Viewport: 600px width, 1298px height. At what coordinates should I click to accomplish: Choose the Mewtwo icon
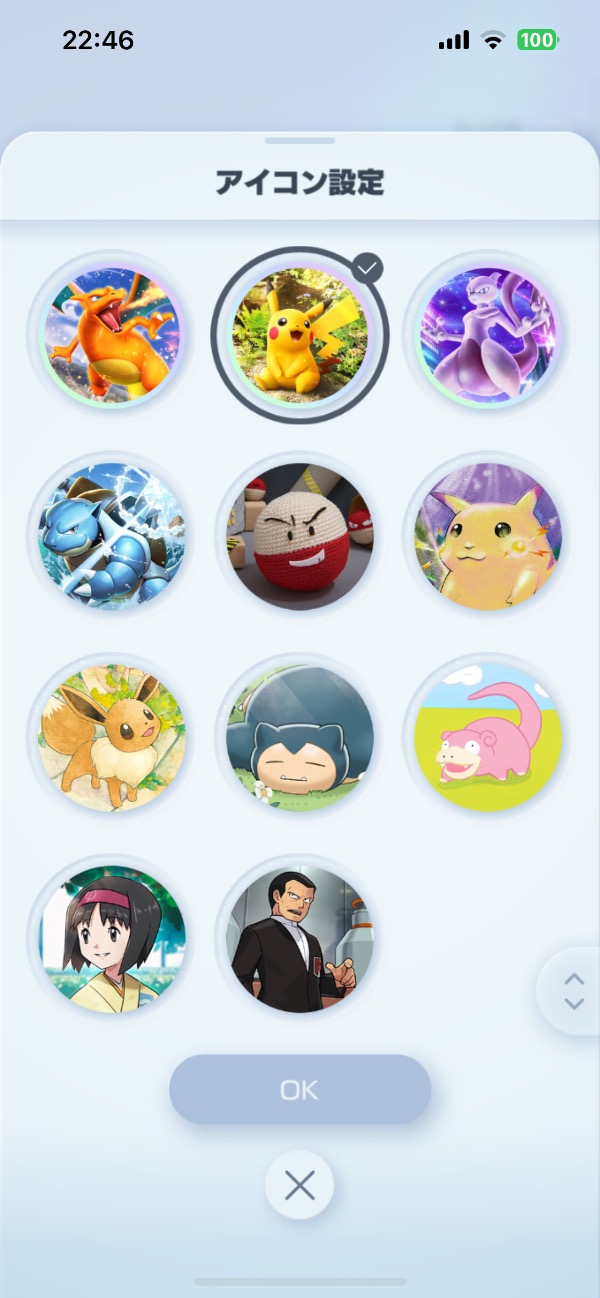tap(487, 335)
